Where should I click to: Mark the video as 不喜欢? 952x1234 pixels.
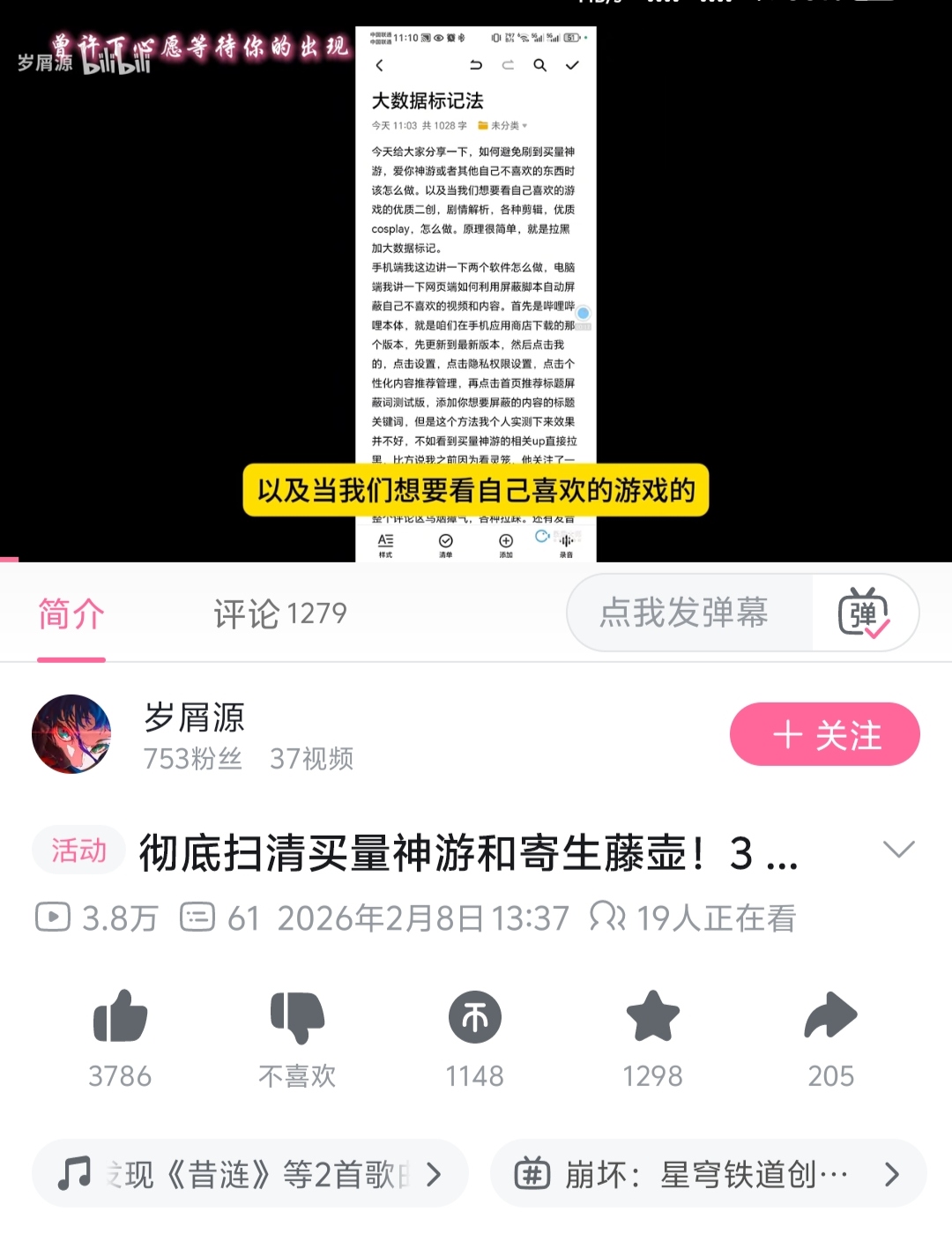[297, 1018]
